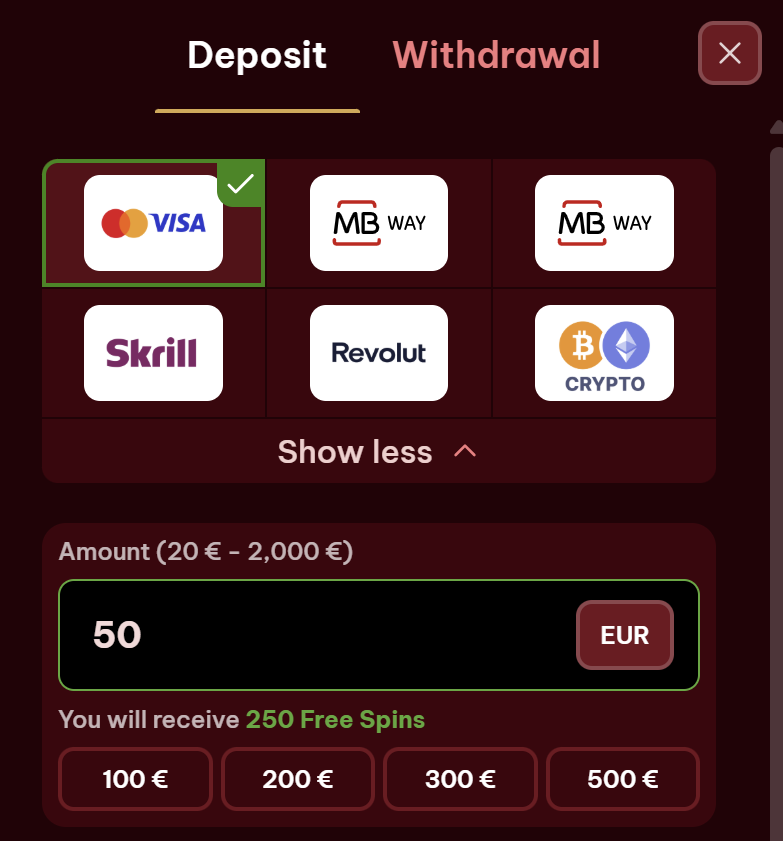Viewport: 783px width, 841px height.
Task: Open the EUR currency selector
Action: (624, 635)
